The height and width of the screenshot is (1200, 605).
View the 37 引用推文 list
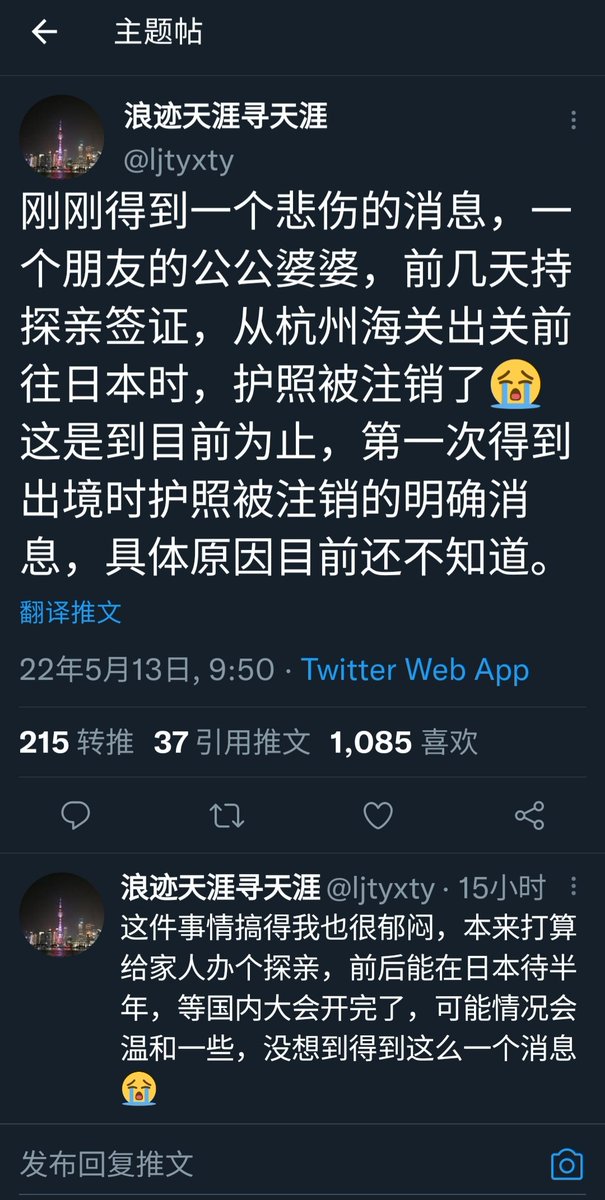pyautogui.click(x=232, y=741)
